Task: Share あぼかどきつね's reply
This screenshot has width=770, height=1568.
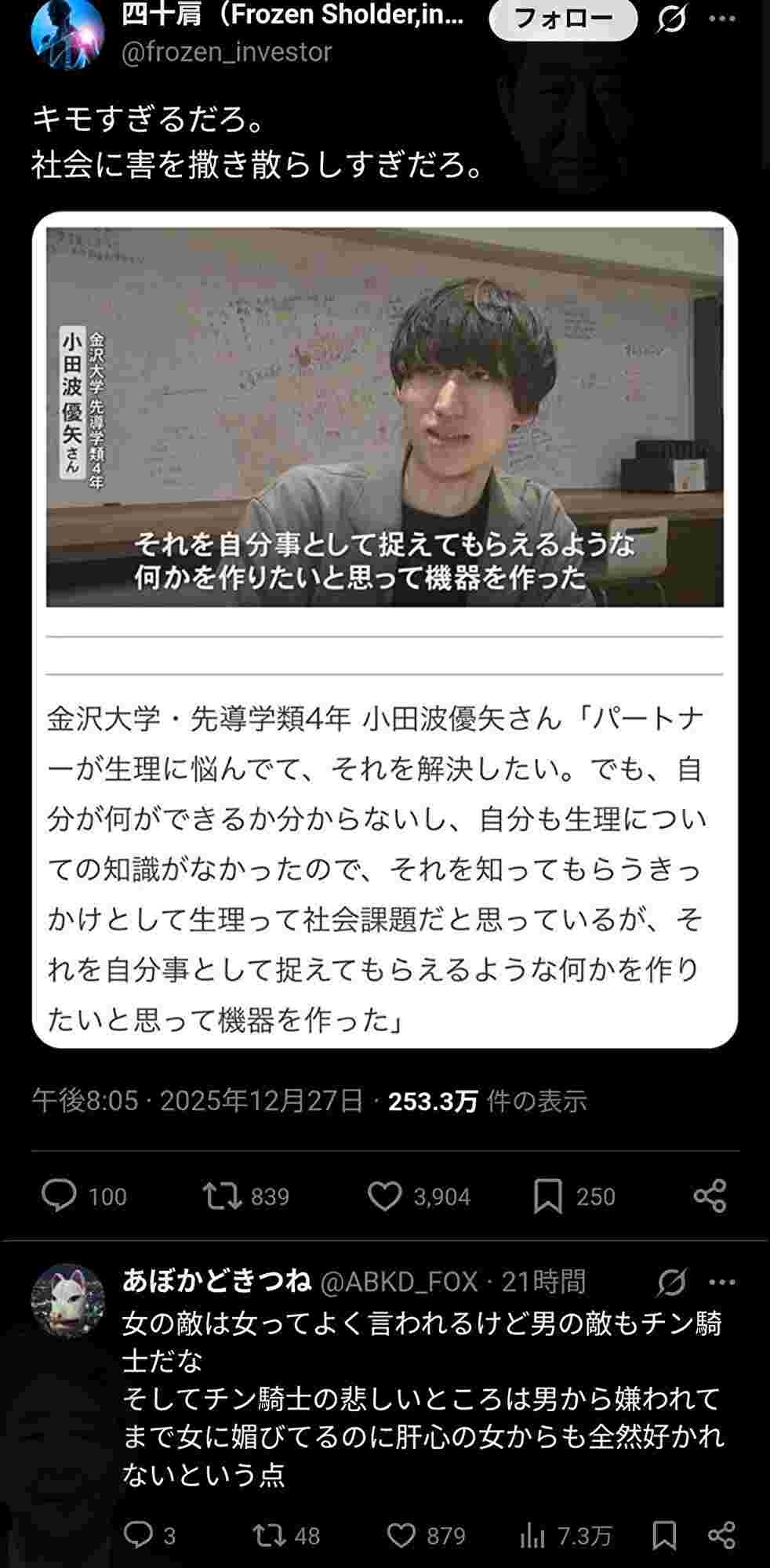Action: pos(721,1535)
